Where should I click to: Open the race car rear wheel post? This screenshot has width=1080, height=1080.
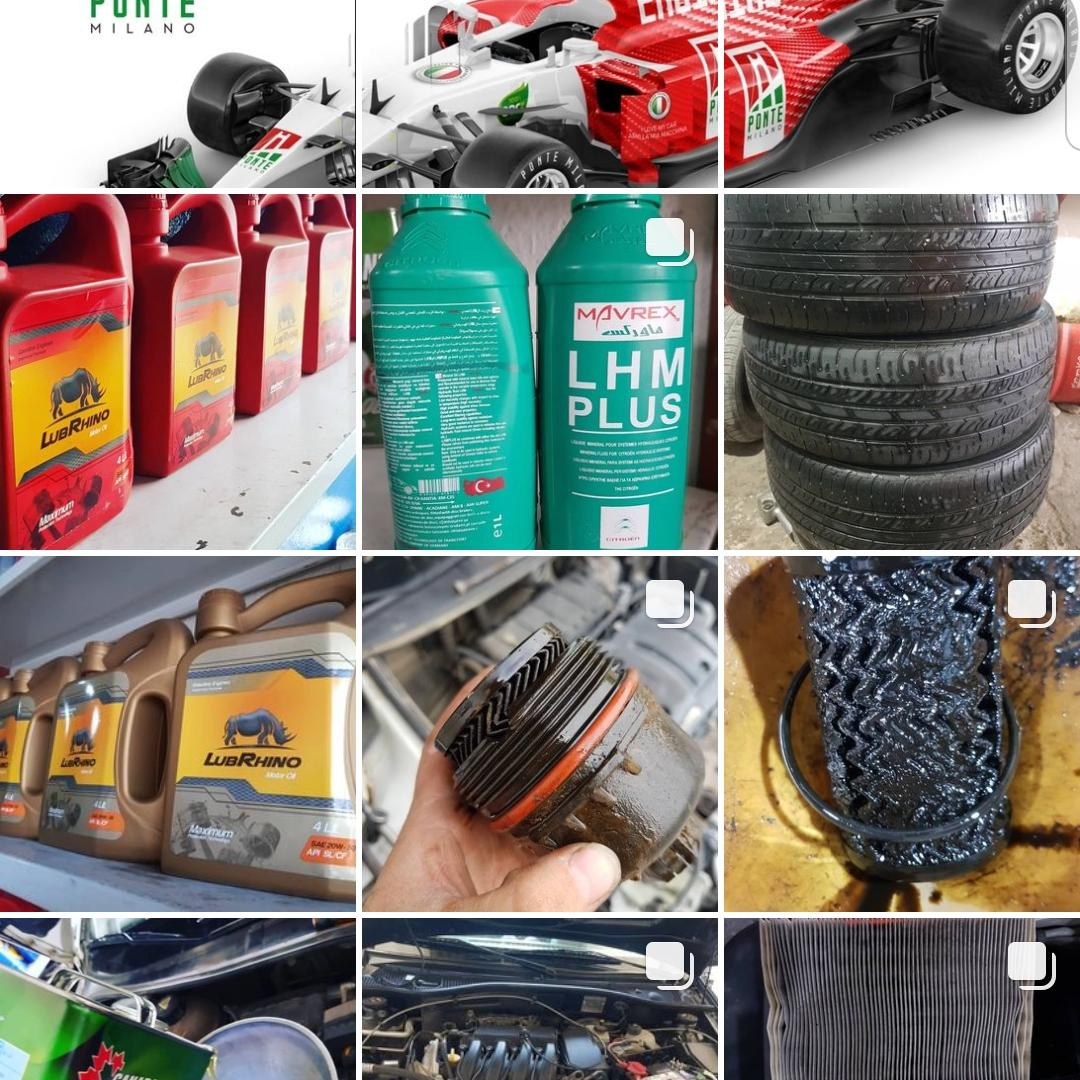pyautogui.click(x=901, y=94)
